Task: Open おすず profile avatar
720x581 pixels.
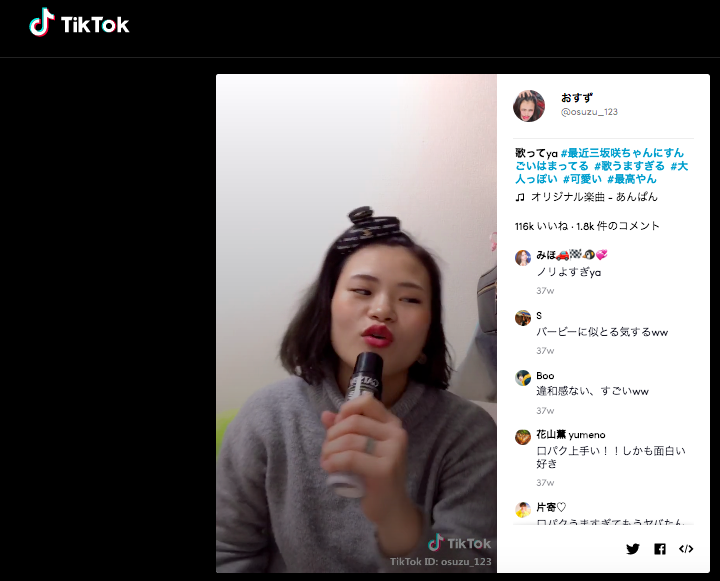Action: coord(529,105)
